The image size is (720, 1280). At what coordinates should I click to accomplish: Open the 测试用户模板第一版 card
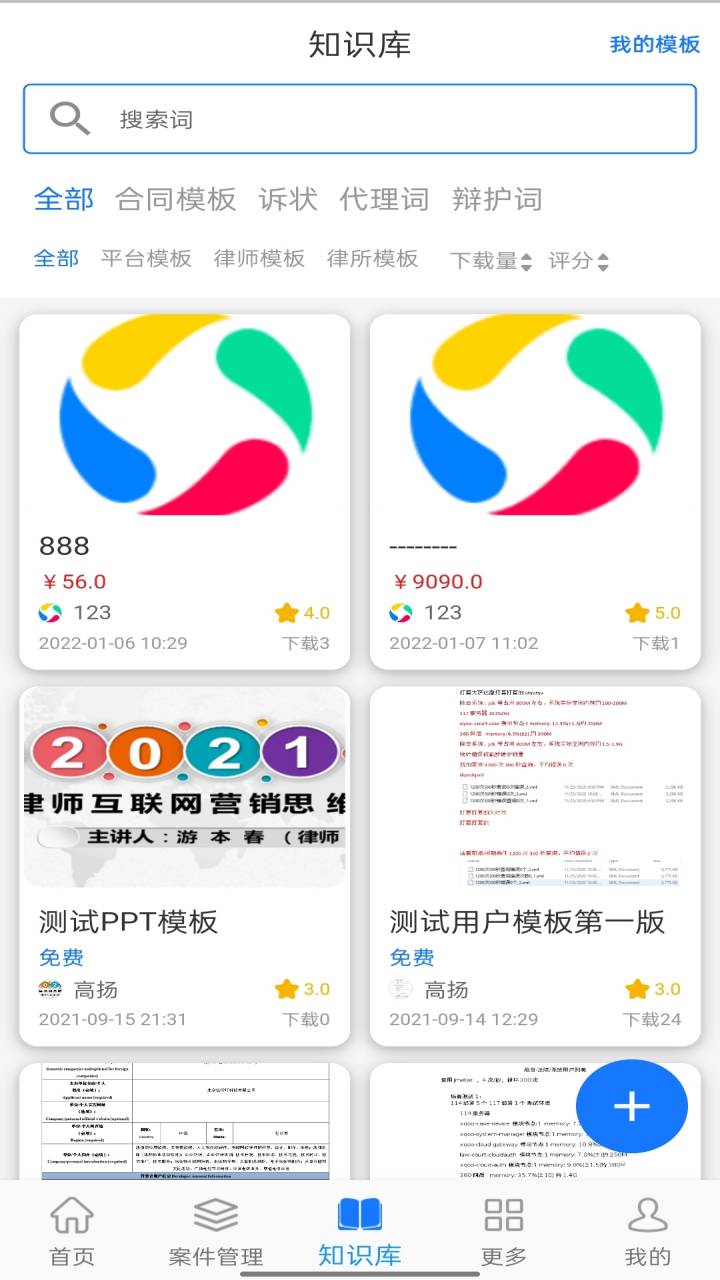pos(535,866)
